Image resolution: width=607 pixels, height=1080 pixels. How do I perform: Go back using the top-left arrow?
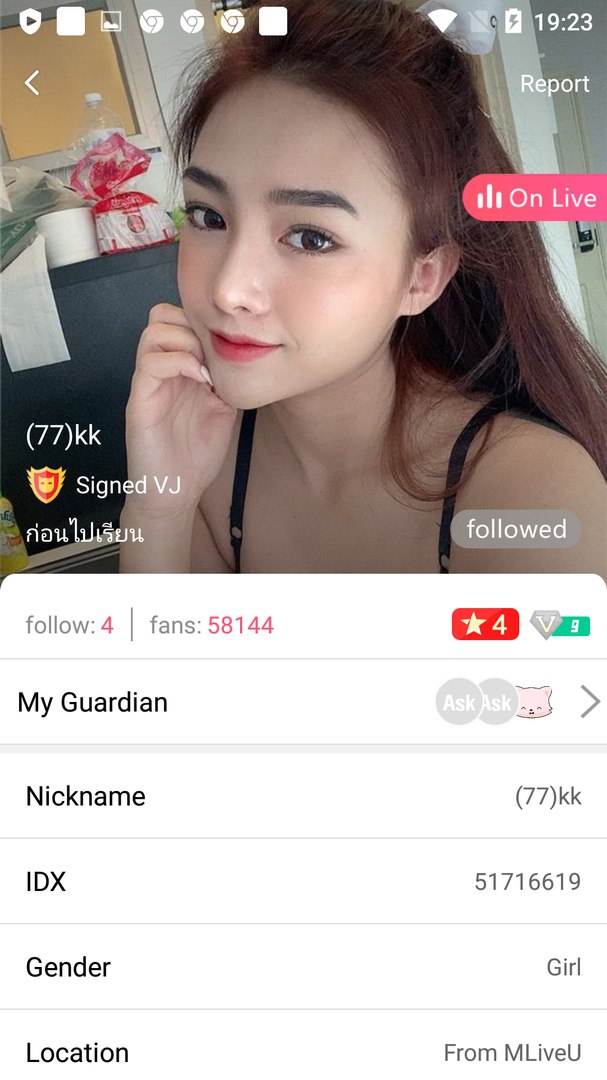pyautogui.click(x=32, y=83)
